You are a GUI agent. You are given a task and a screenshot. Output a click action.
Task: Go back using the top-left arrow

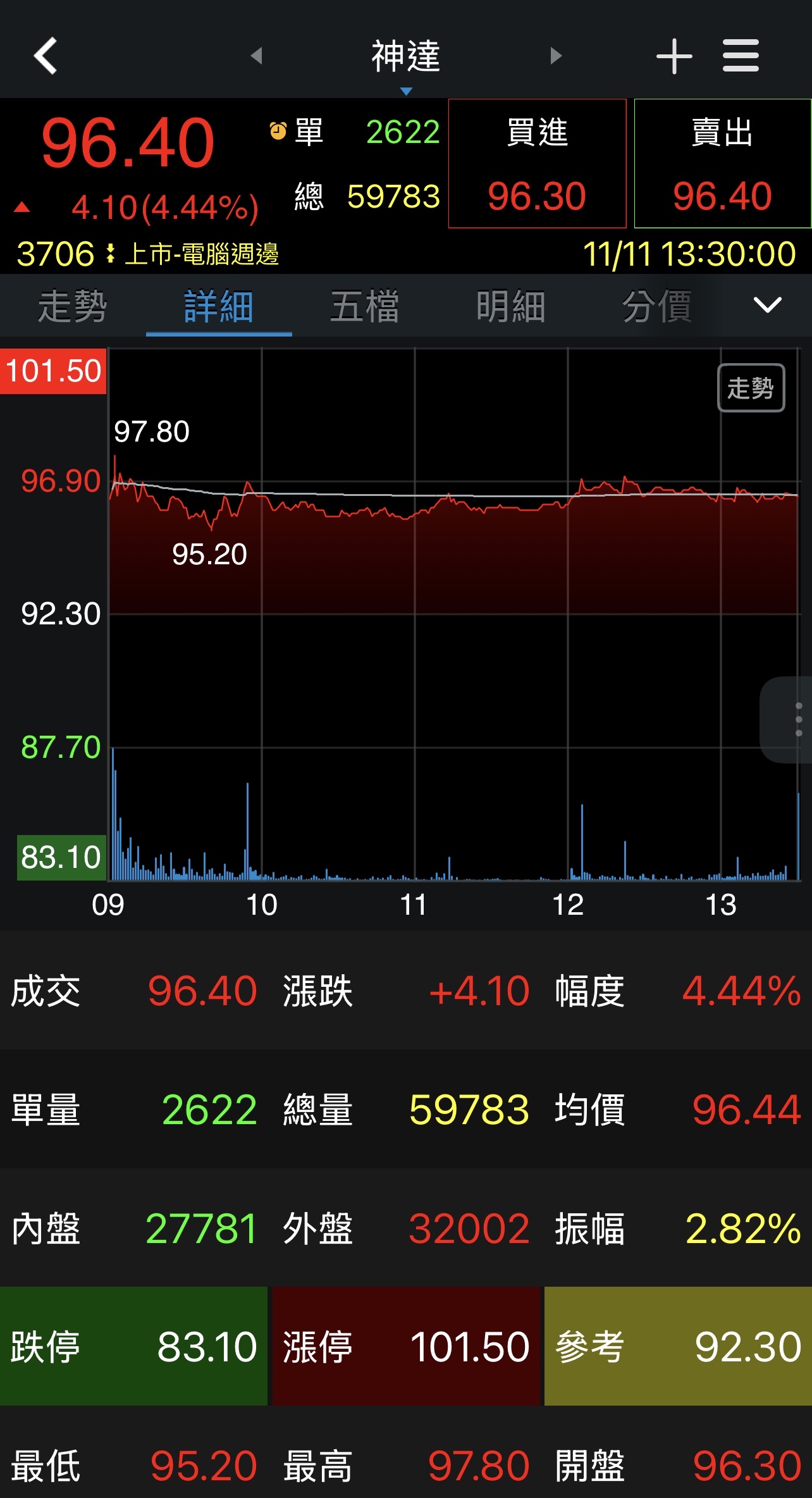coord(46,56)
